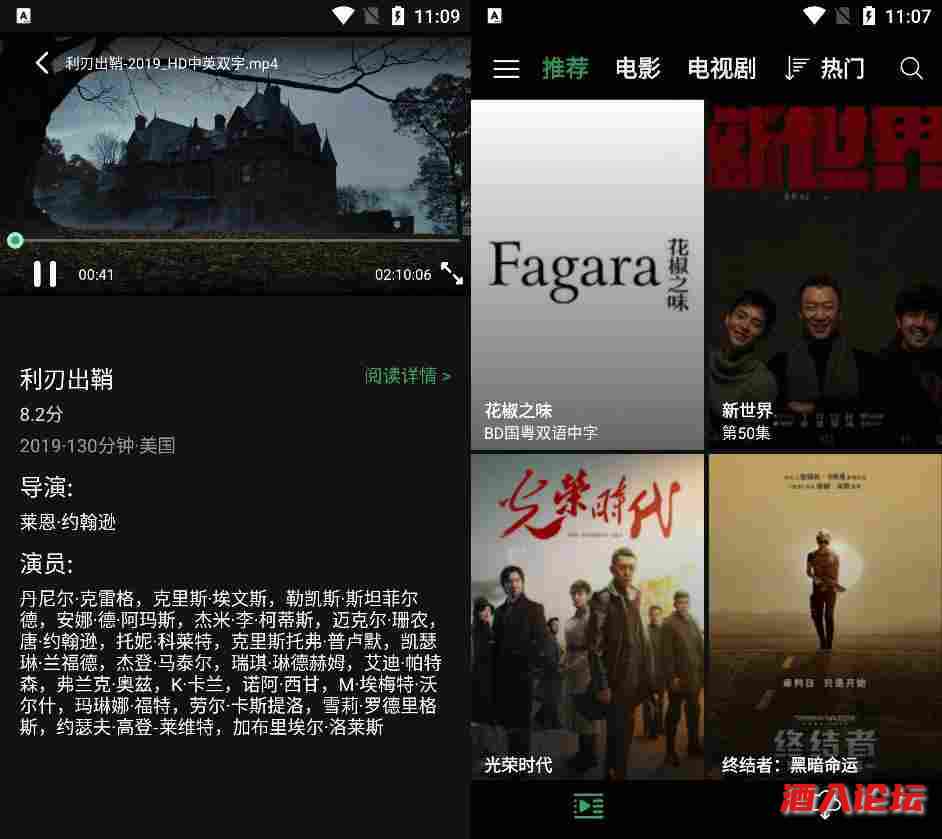This screenshot has height=839, width=942.
Task: Select the video list bottom tab
Action: (588, 806)
